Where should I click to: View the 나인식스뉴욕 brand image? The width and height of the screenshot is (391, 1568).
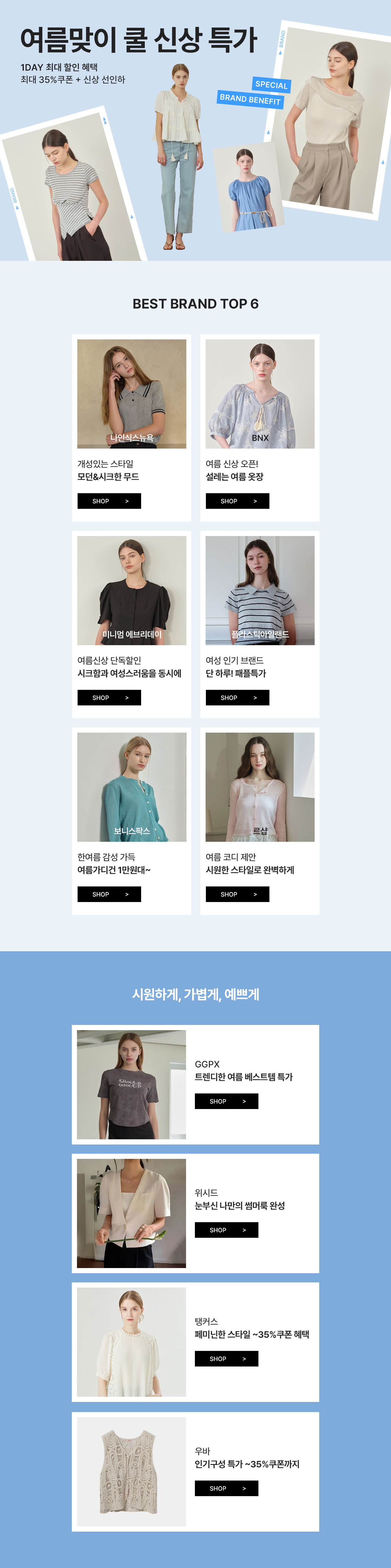point(131,393)
